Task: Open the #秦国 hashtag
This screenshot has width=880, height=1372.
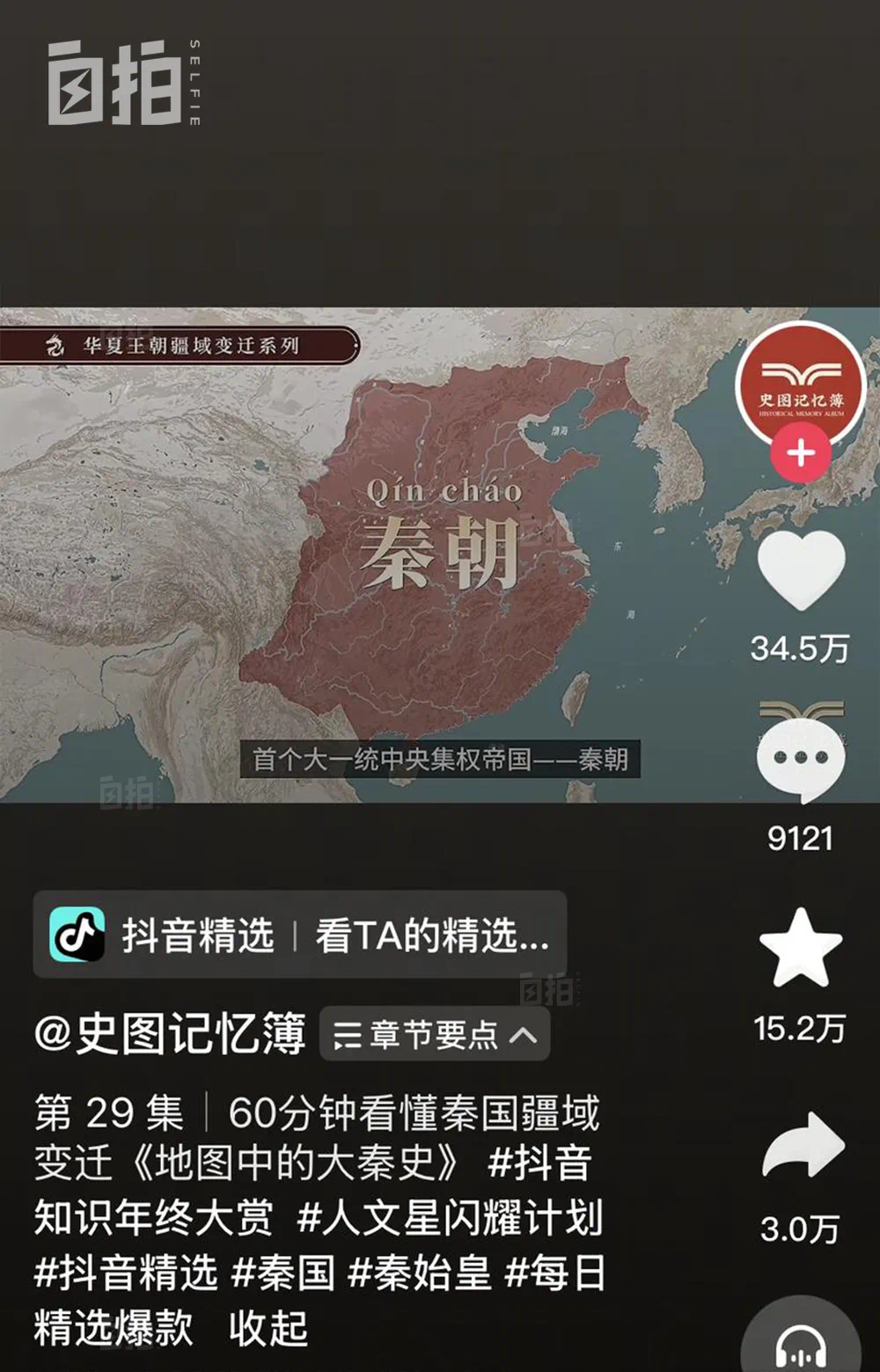Action: pyautogui.click(x=282, y=1273)
